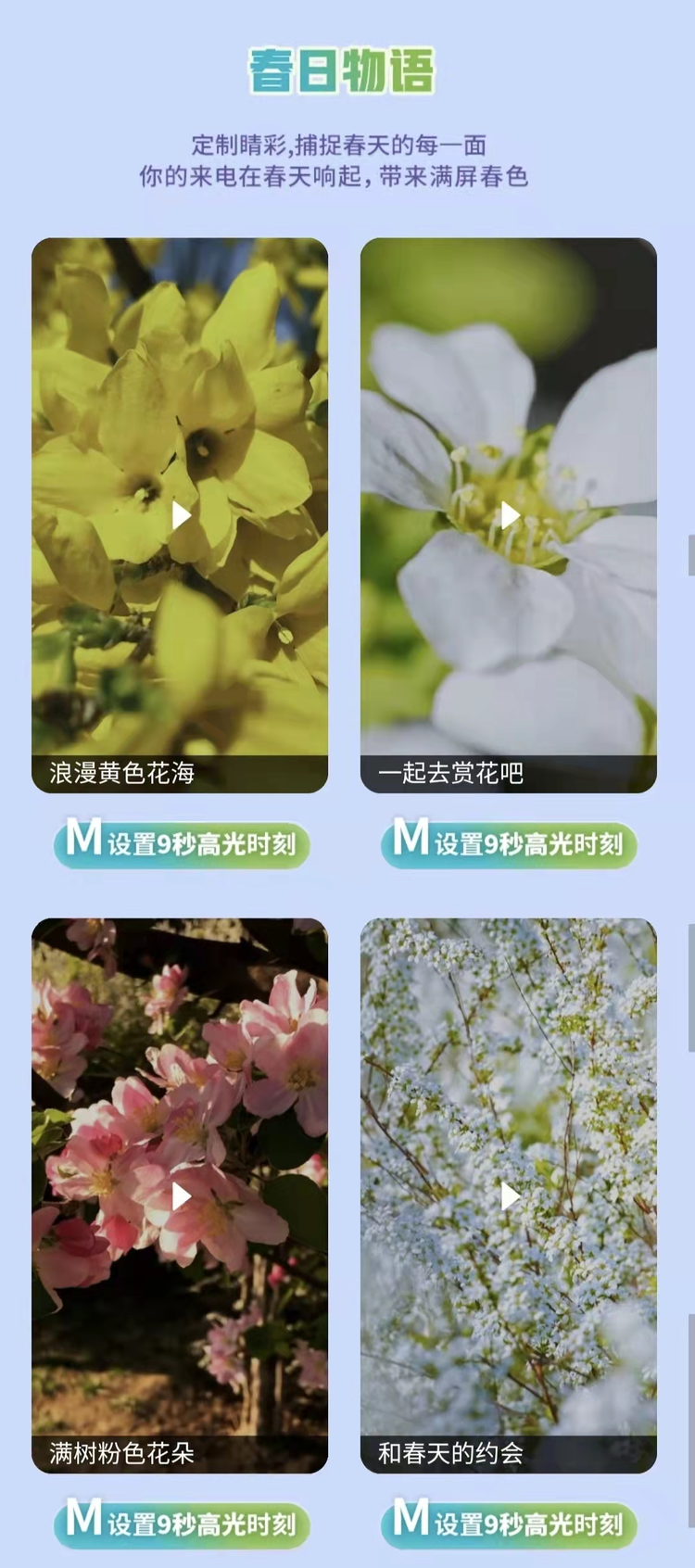Viewport: 695px width, 1568px height.
Task: Tap 设置9秒高光时刻 under 和春天的约会
Action: [x=509, y=1524]
